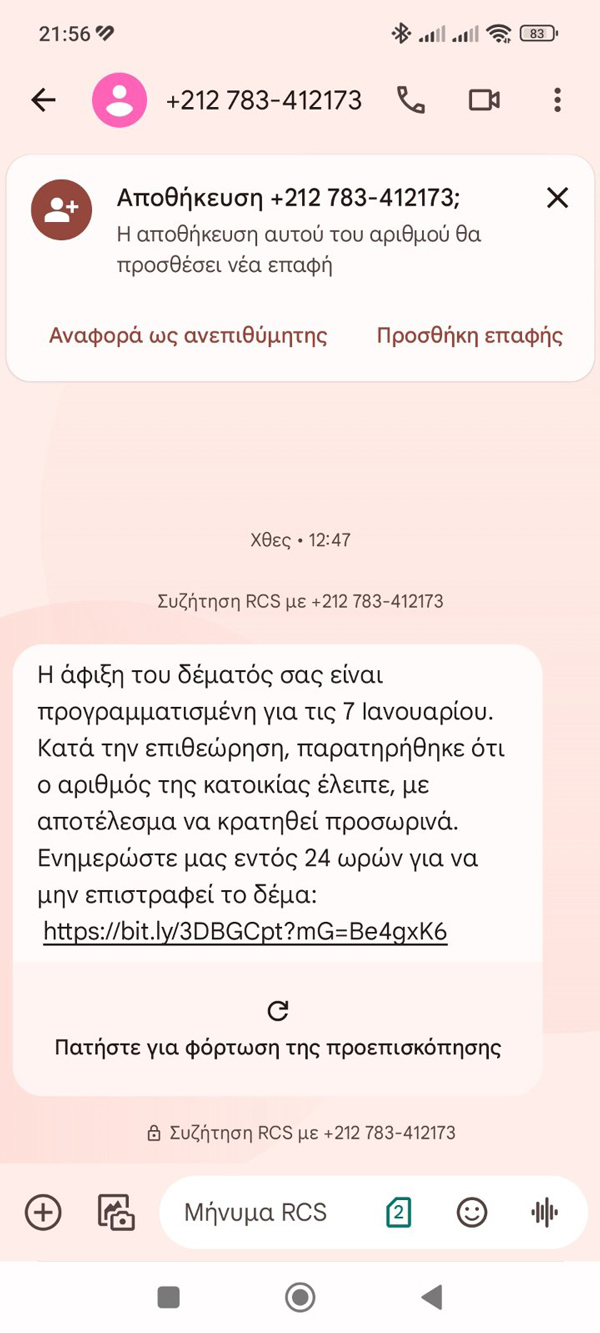Dismiss the save contact banner

(557, 198)
